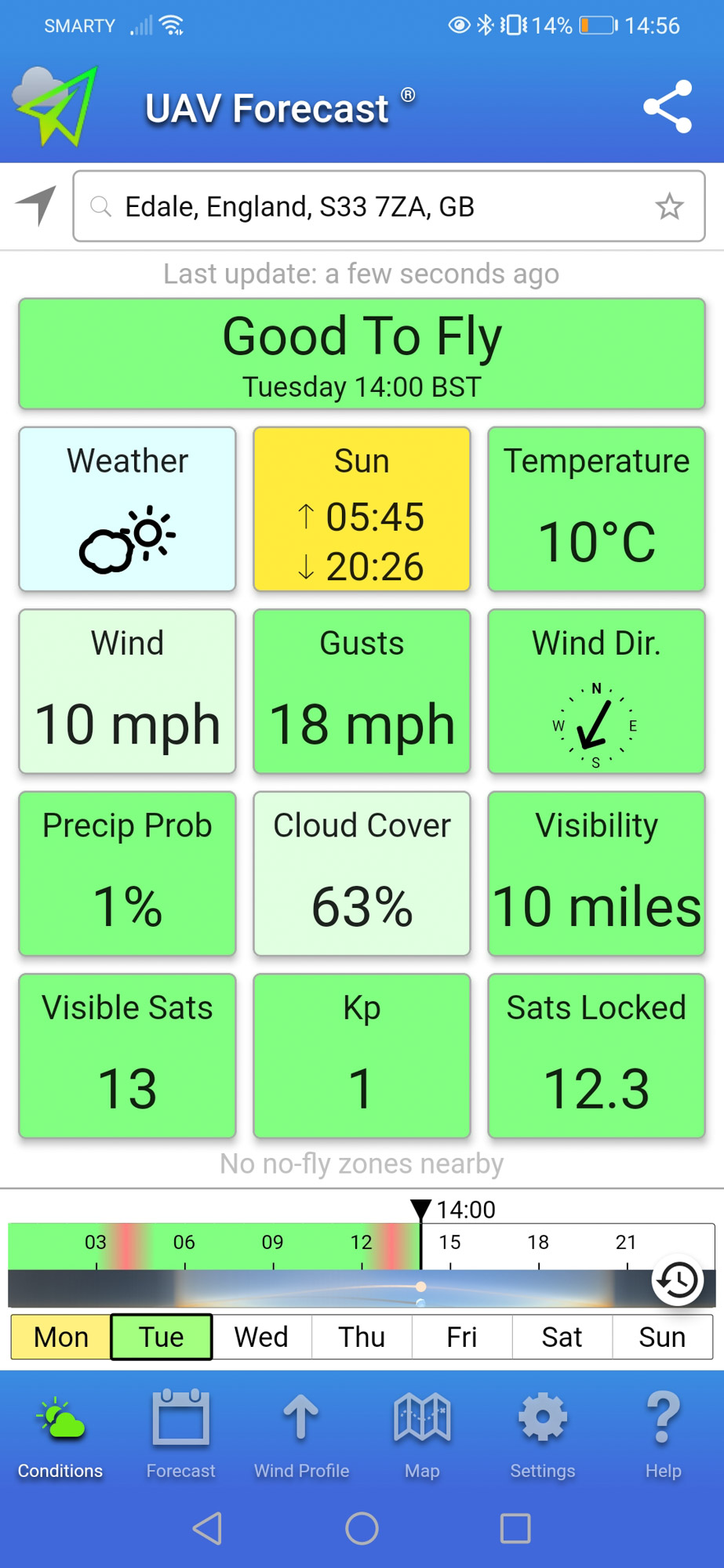Select Fri in the day selector
Viewport: 724px width, 1568px height.
462,1337
